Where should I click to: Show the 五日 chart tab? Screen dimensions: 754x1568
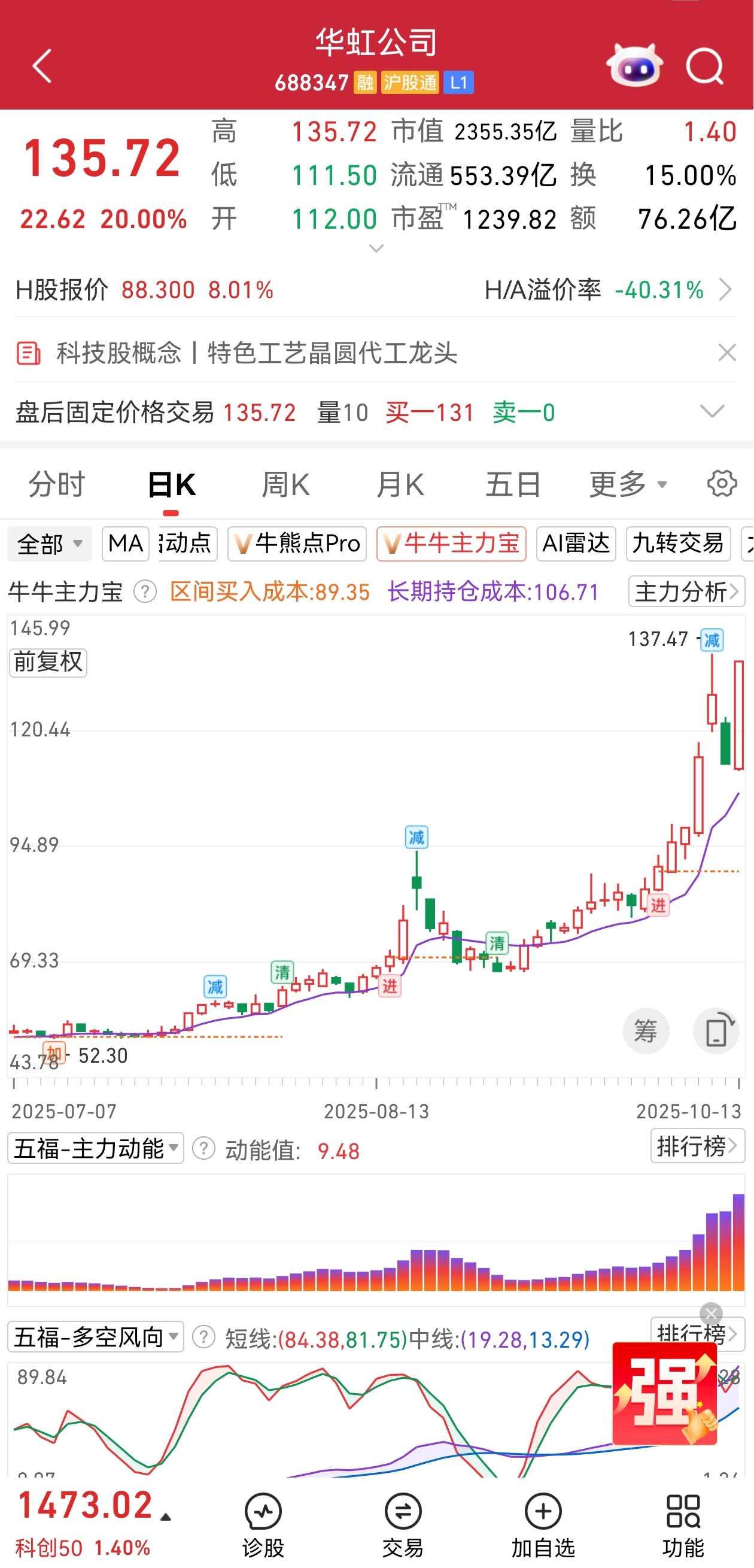[513, 484]
